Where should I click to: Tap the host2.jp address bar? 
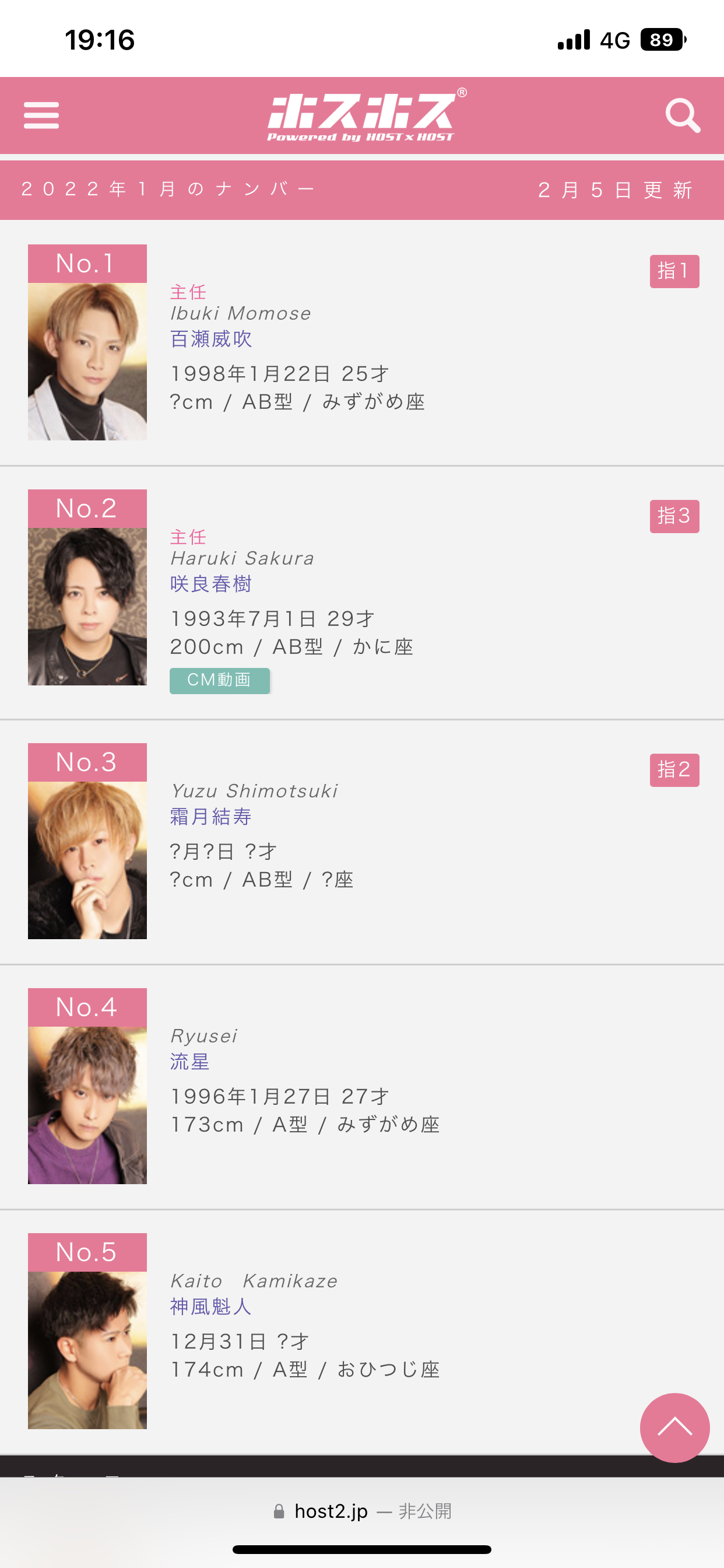(362, 1511)
